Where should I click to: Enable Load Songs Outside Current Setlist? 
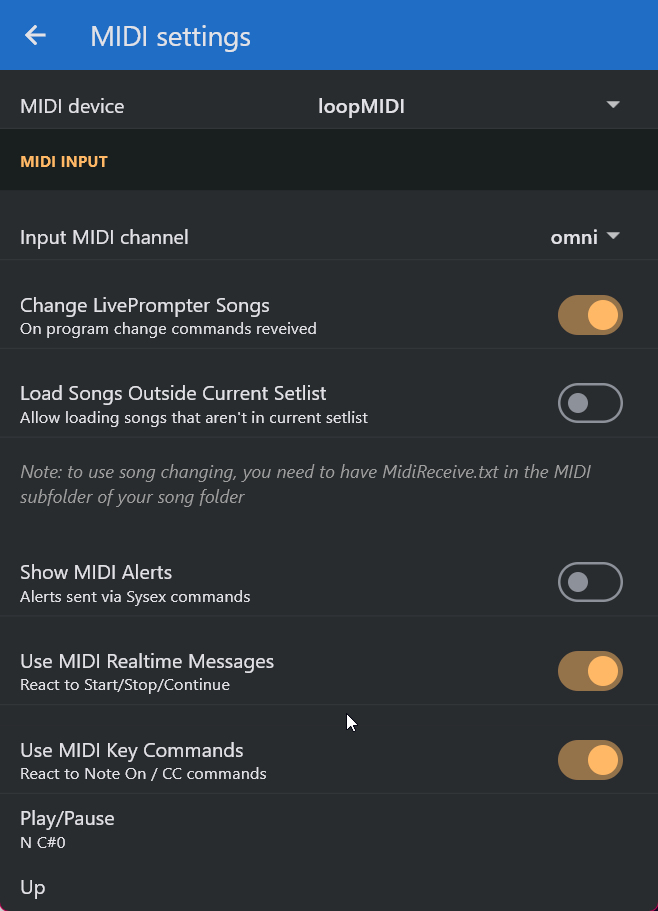[x=590, y=403]
